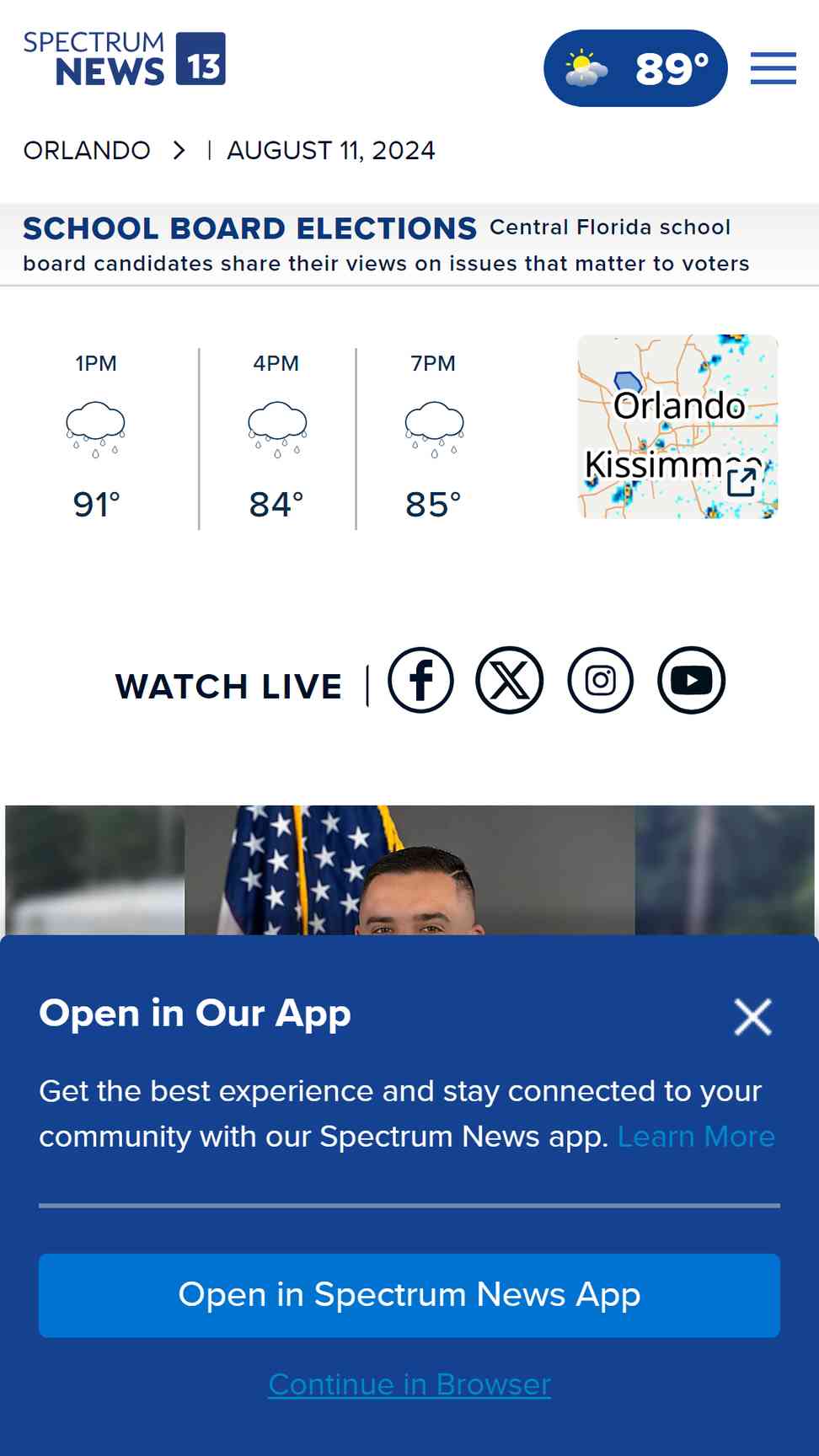Select Open in Spectrum News App
Screen dimensions: 819x1456
[x=409, y=1295]
